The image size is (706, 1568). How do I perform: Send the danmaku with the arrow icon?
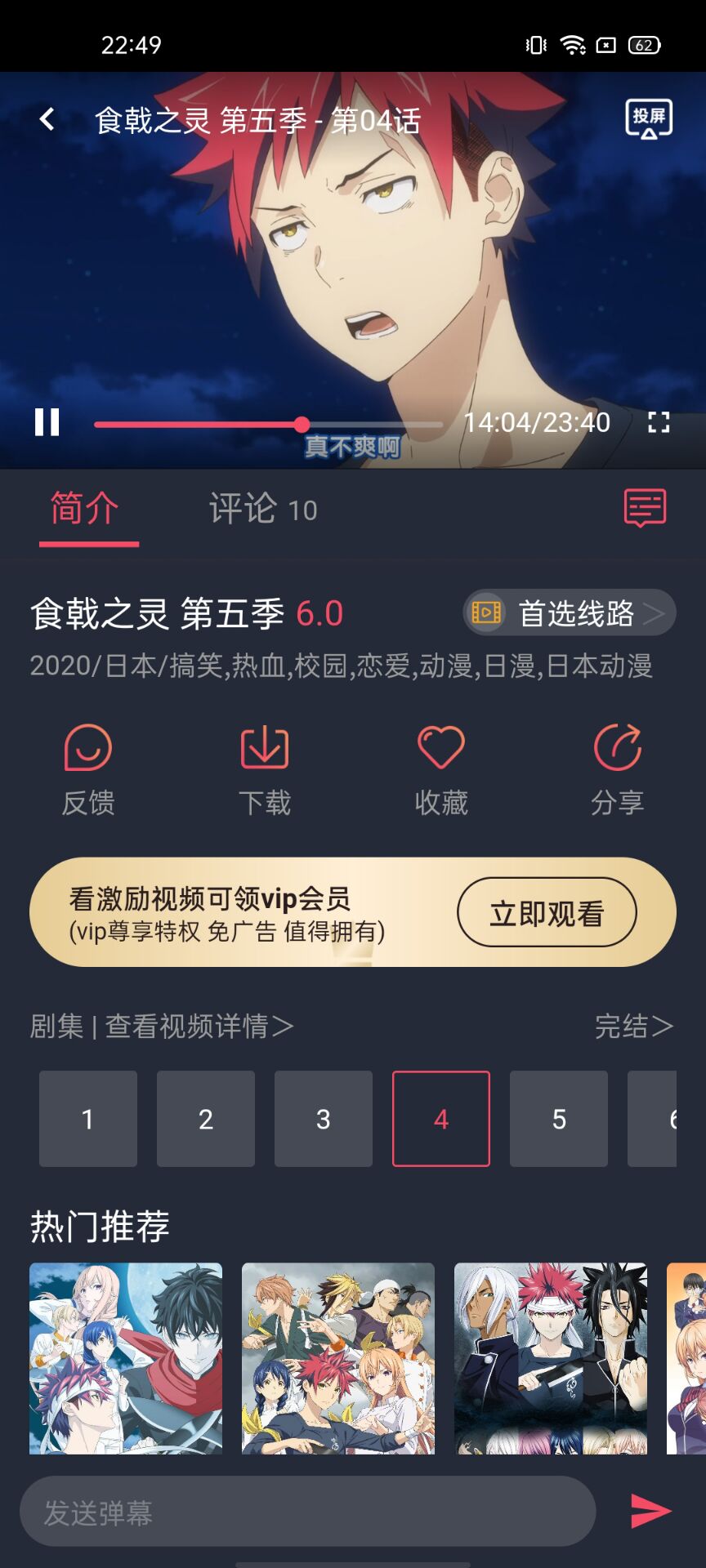[x=650, y=1511]
